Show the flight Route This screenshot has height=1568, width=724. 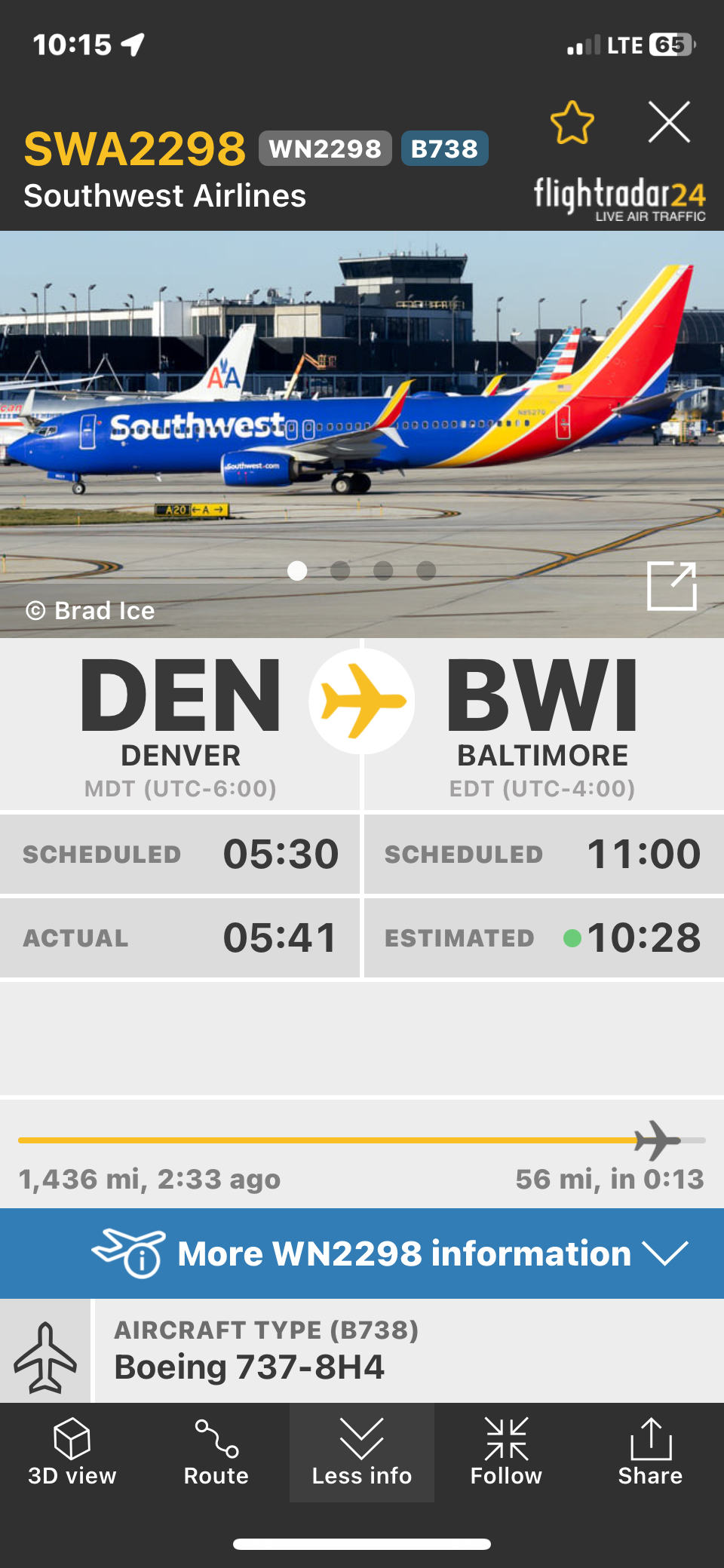216,1452
